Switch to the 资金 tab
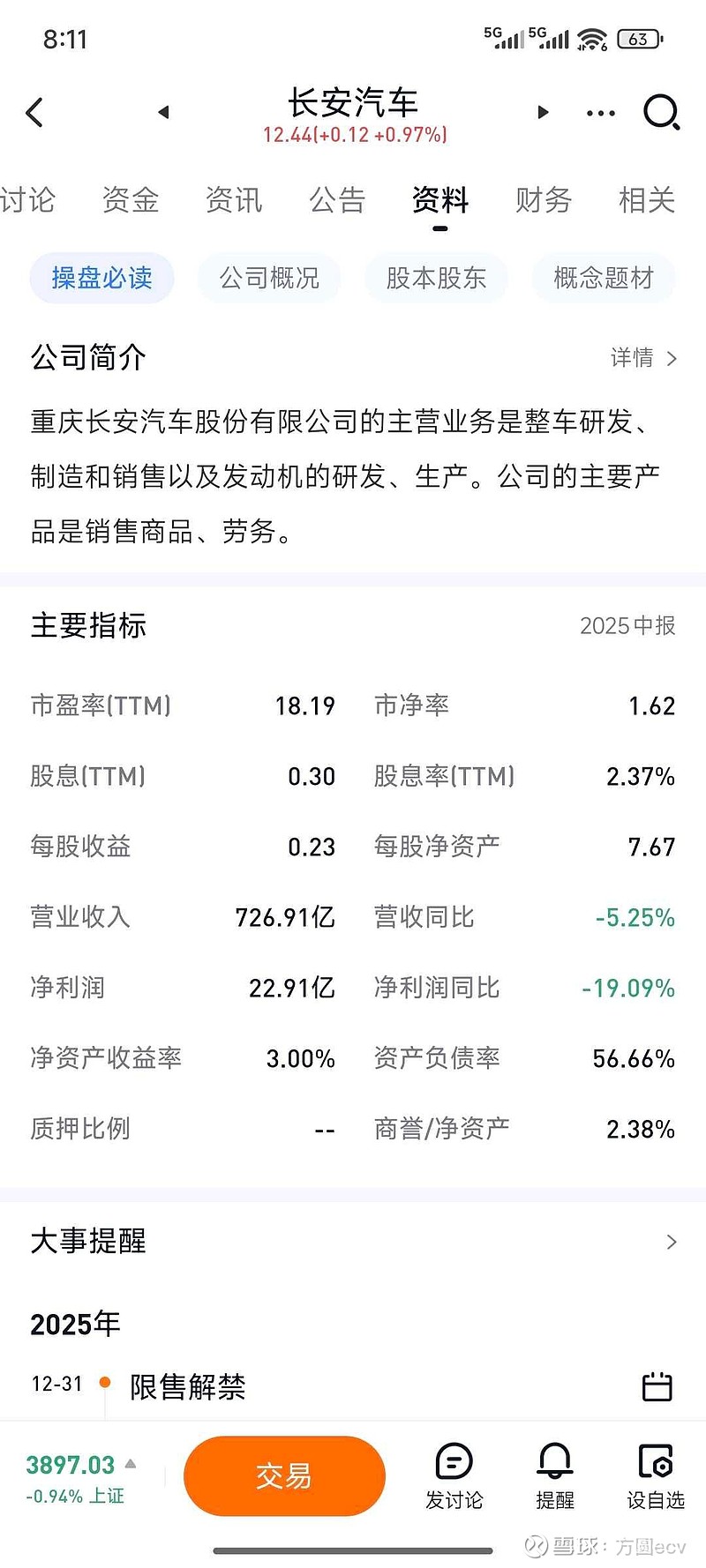Screen dimensions: 706x1568 click(x=131, y=200)
